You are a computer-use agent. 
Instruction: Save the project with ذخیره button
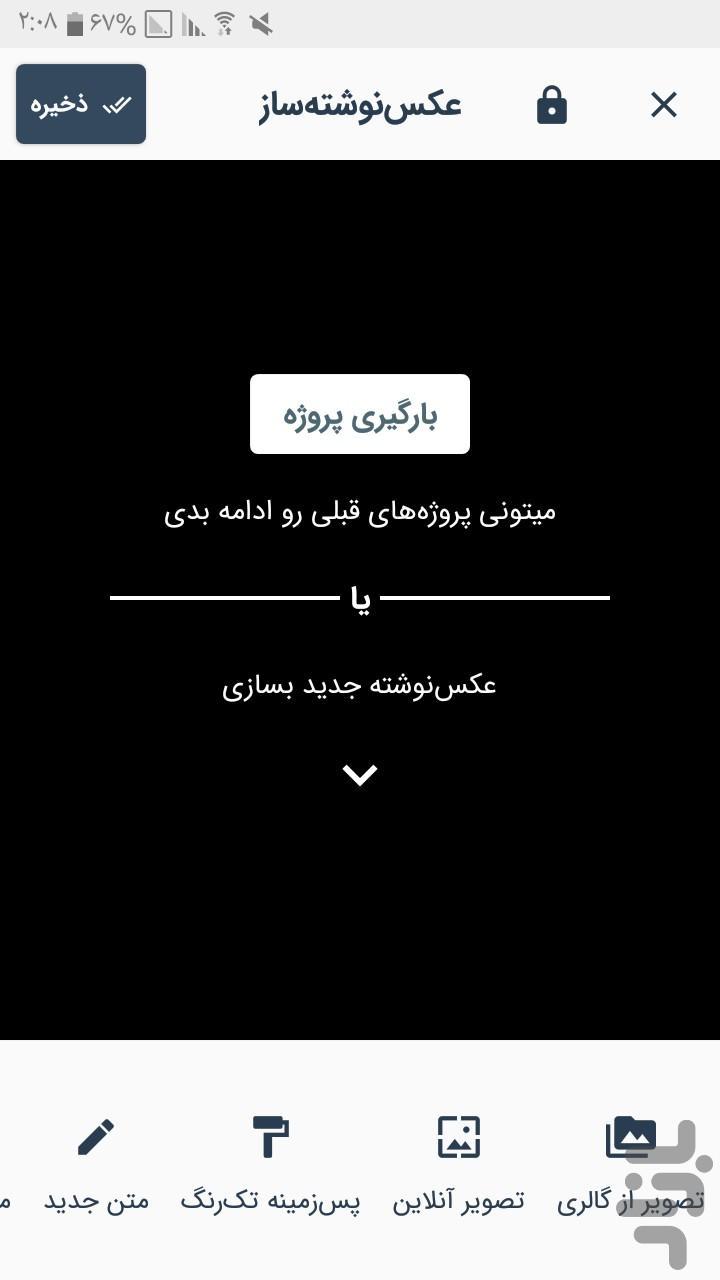point(81,104)
